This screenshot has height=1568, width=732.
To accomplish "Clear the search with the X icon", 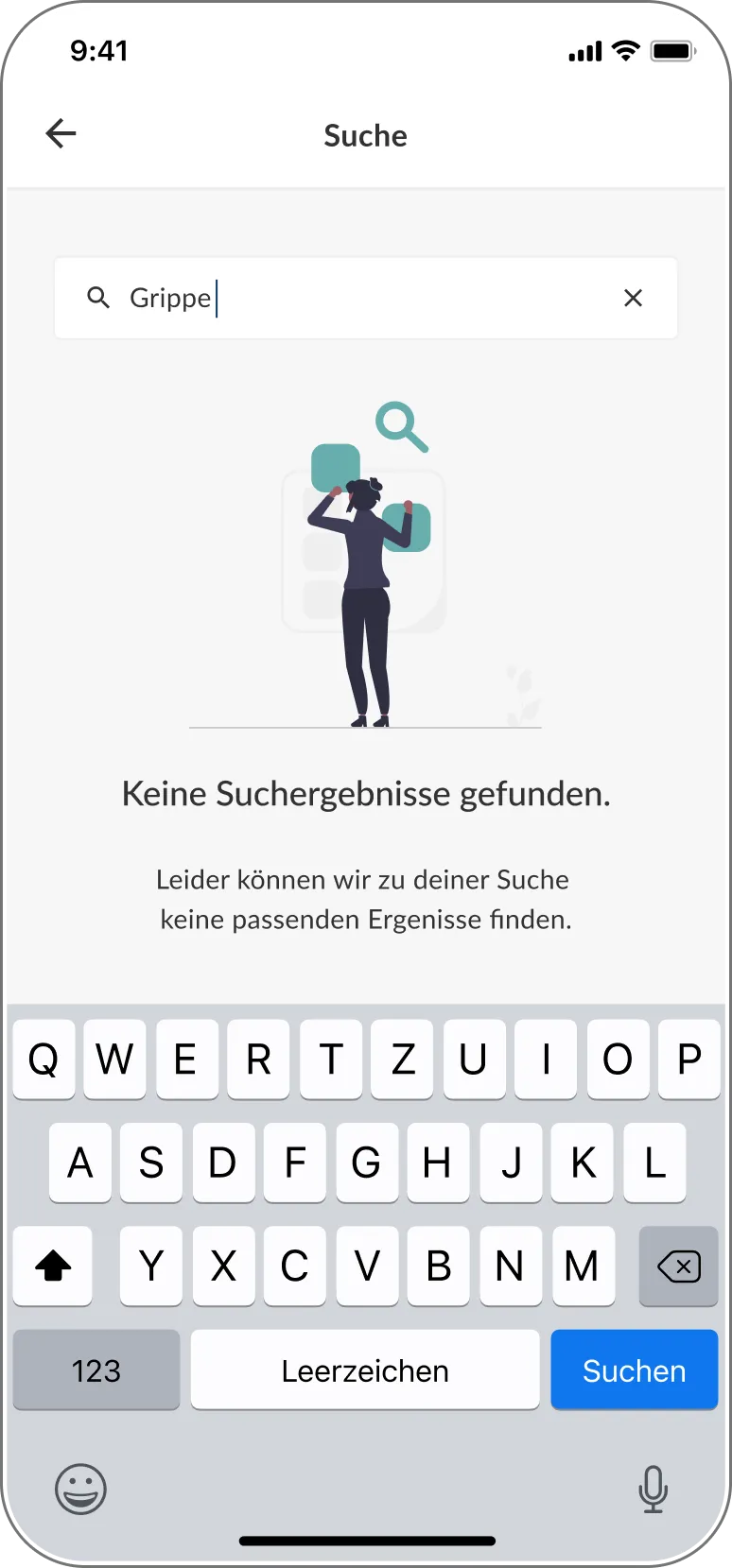I will pos(633,298).
